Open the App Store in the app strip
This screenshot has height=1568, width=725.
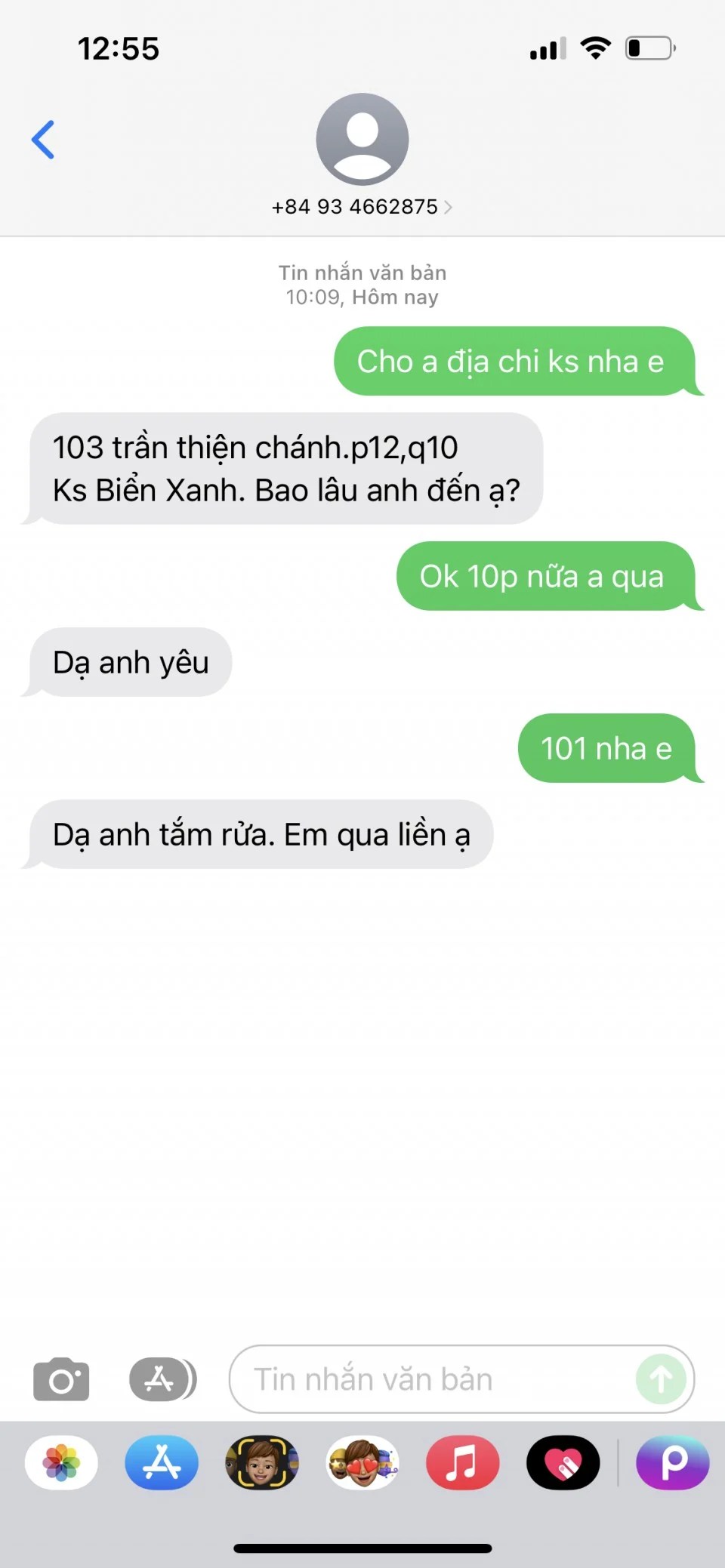coord(162,1463)
